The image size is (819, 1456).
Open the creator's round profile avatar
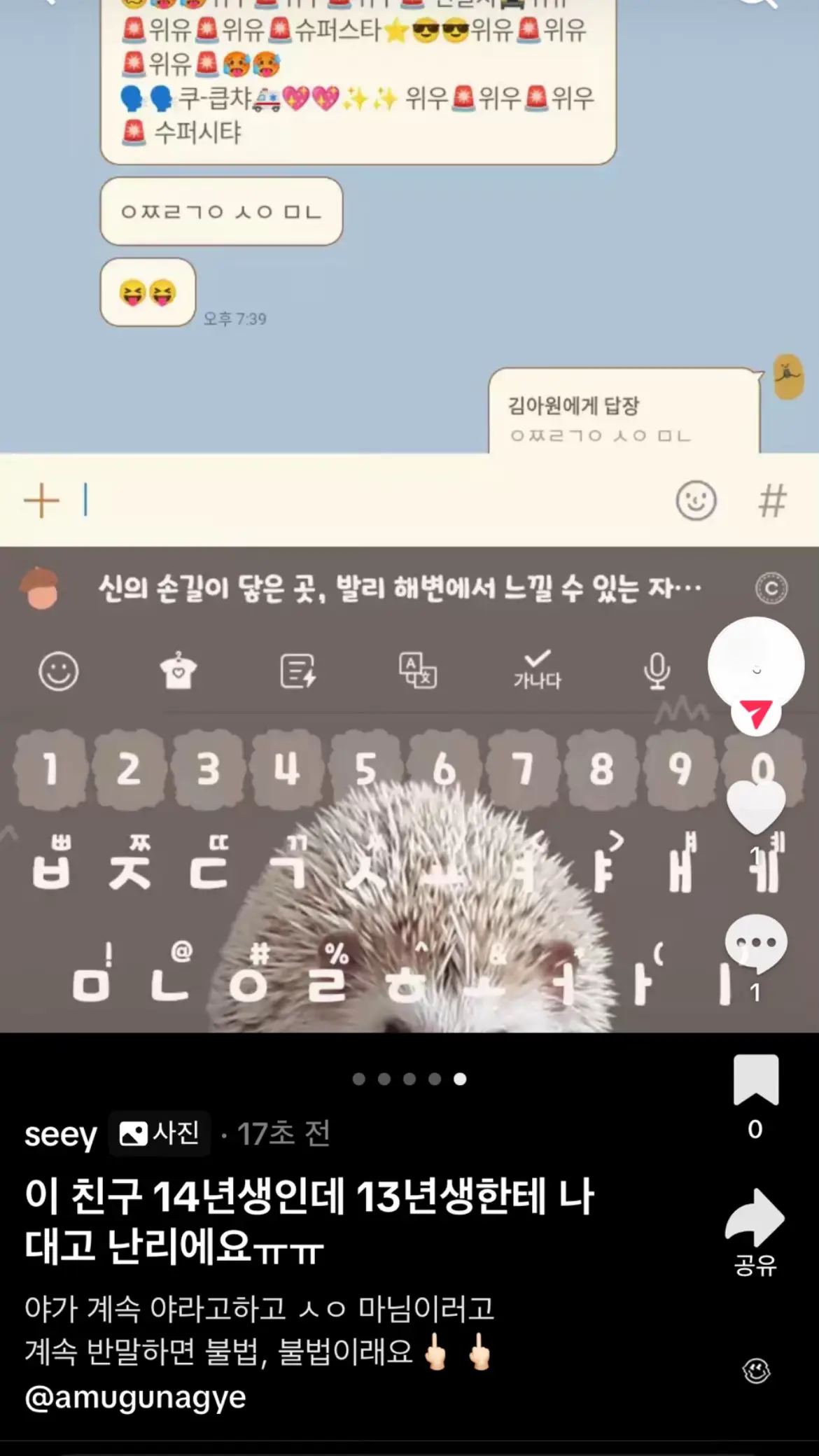click(756, 664)
